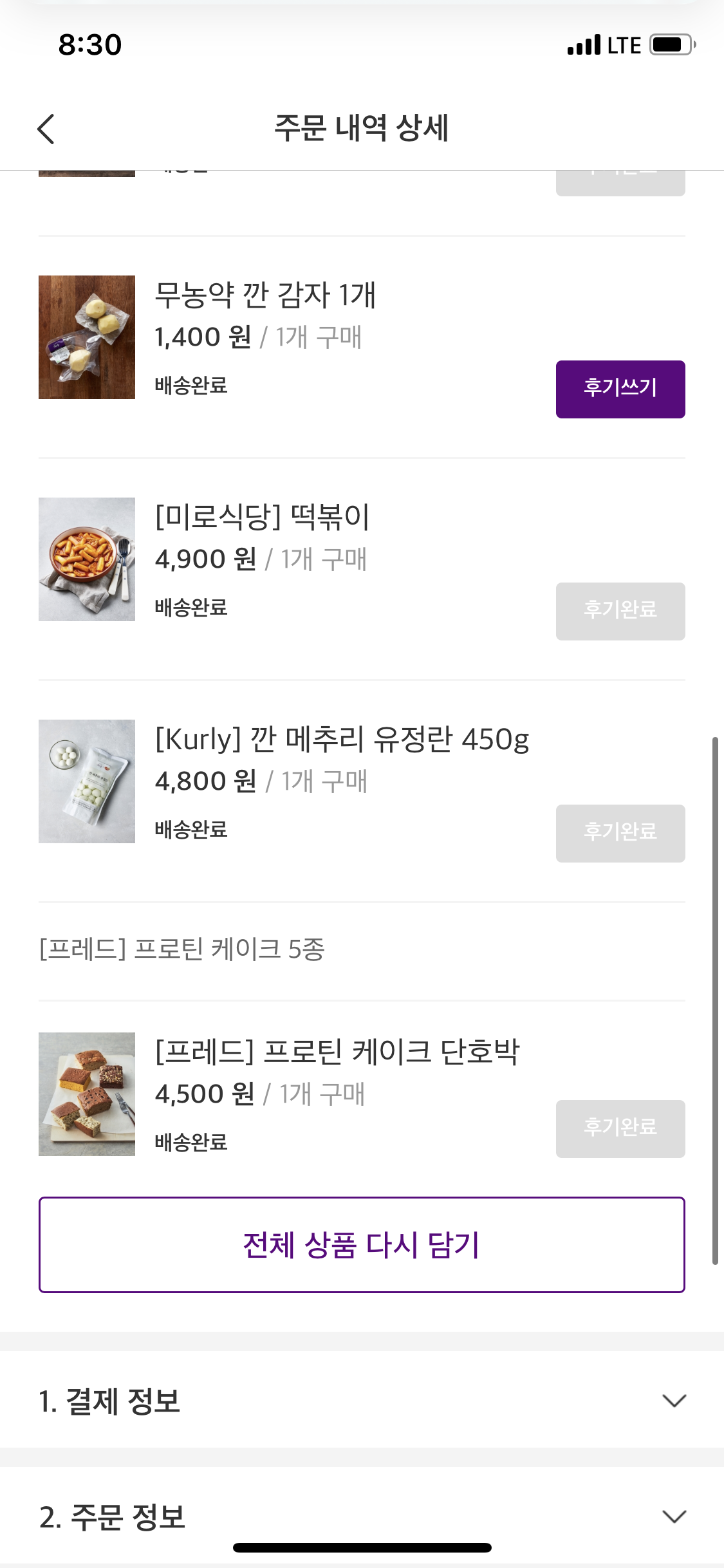
Task: Tap 후기쓰기 for 무농약 깐 감자
Action: pos(620,389)
